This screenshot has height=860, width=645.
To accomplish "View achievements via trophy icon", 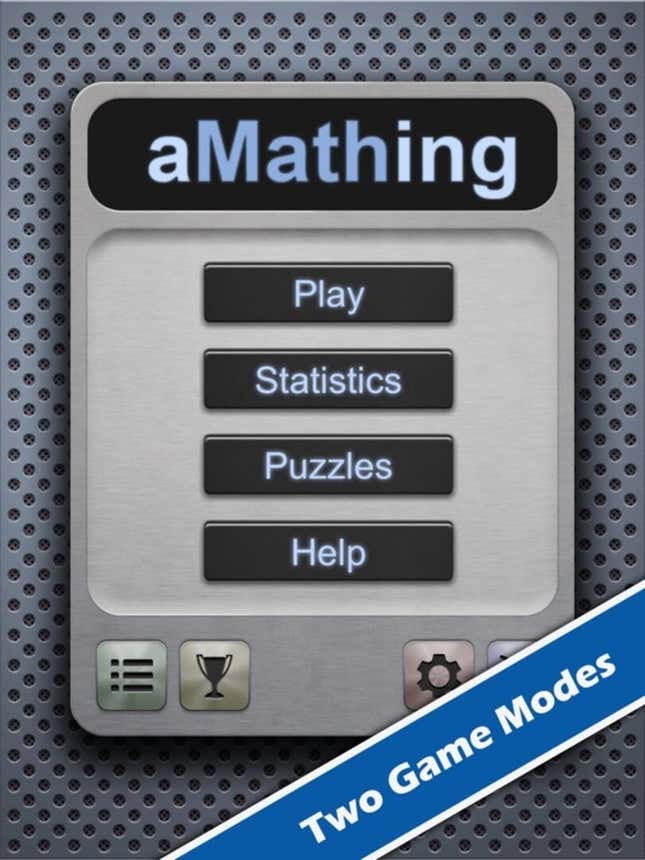I will coord(214,675).
